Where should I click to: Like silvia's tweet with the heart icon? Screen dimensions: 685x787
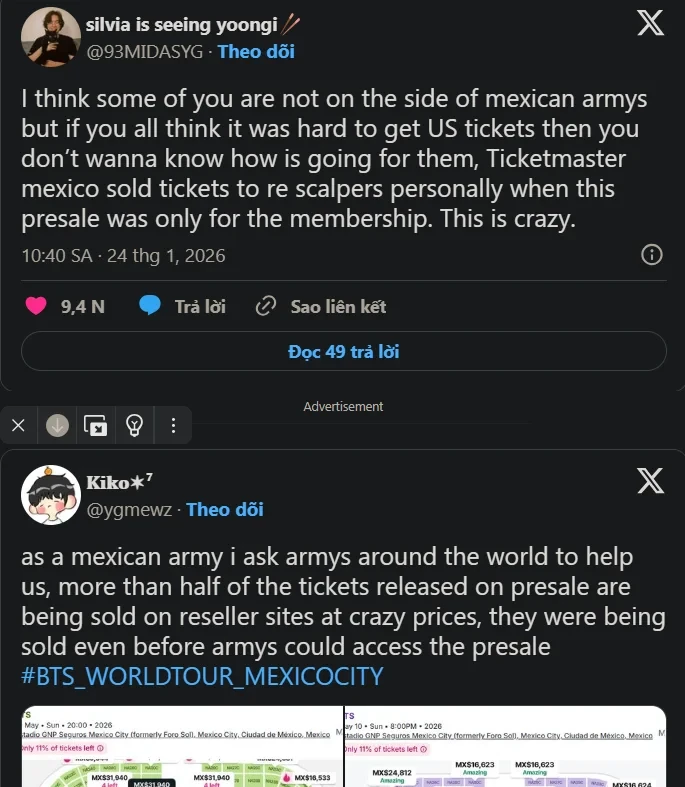[x=36, y=306]
